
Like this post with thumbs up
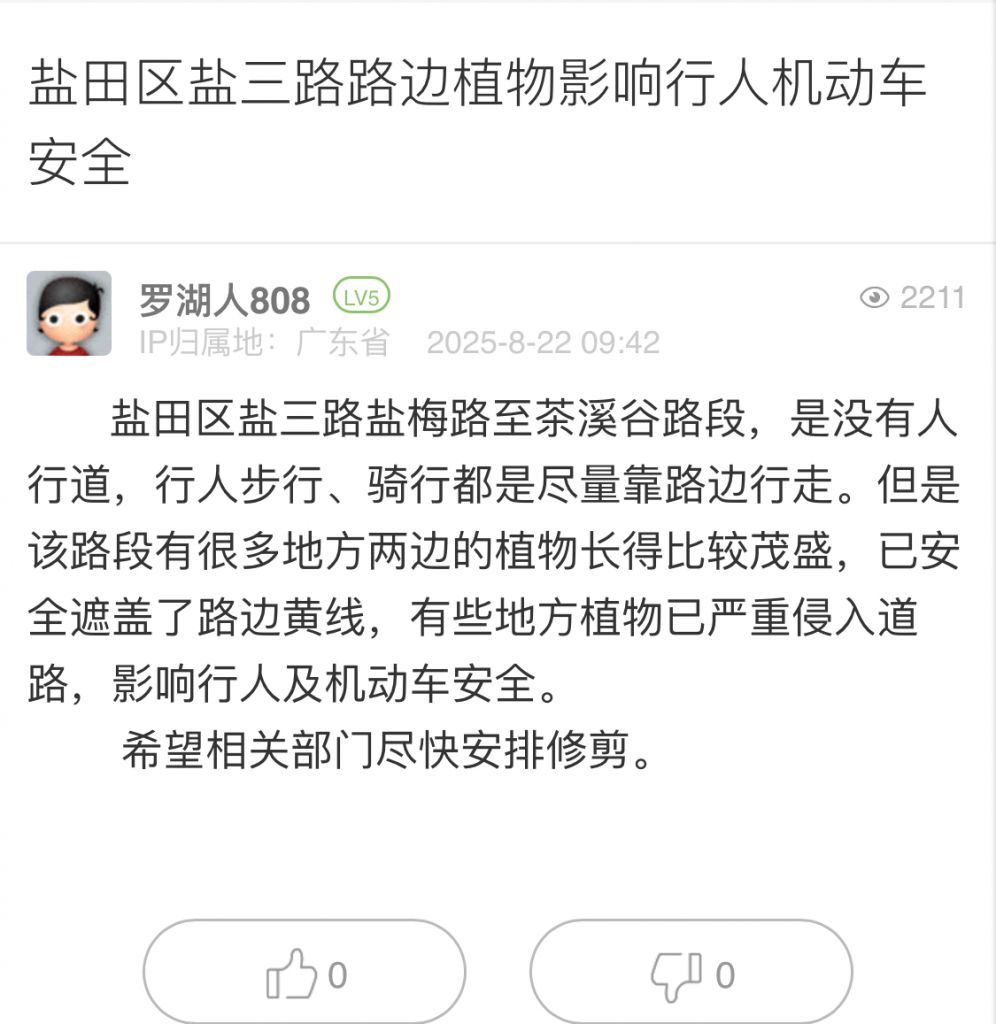click(304, 974)
